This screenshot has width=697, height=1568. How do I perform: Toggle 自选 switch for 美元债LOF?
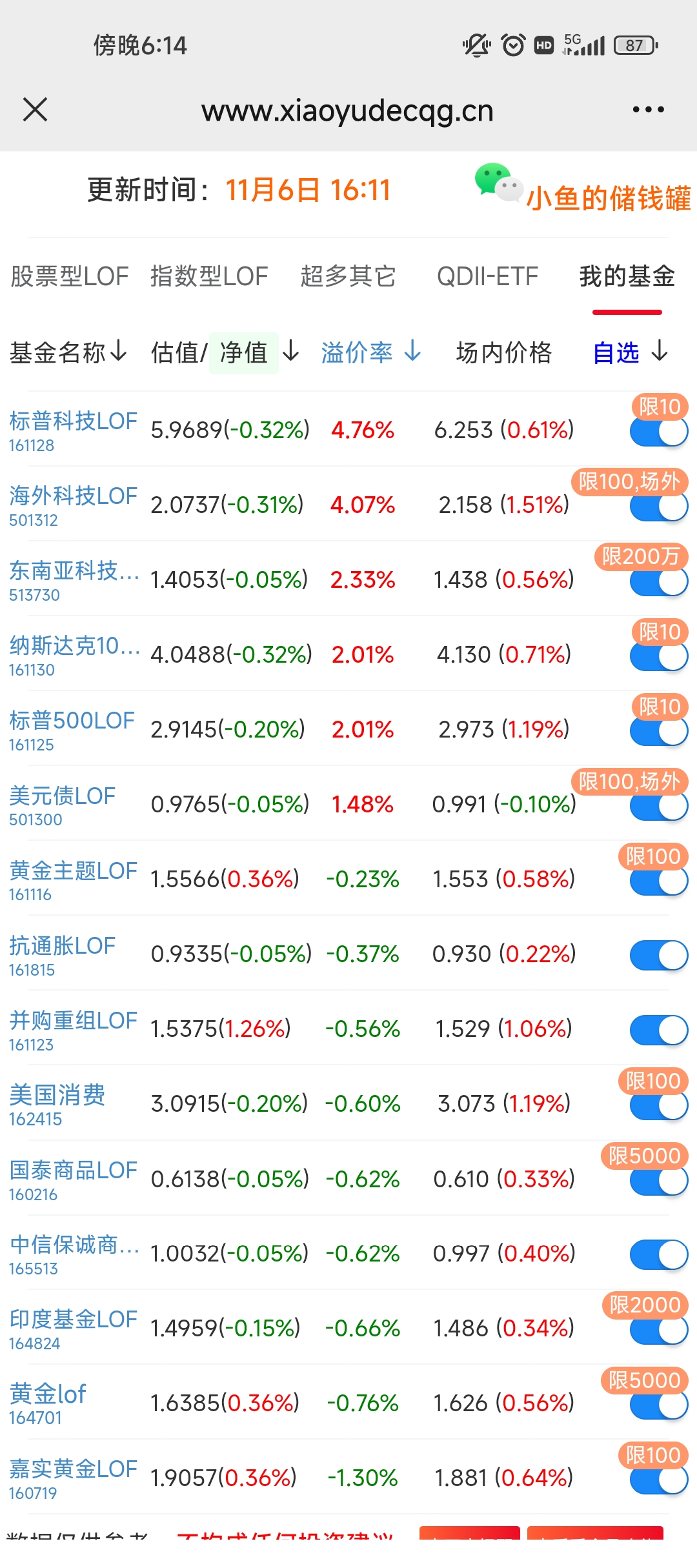coord(658,807)
